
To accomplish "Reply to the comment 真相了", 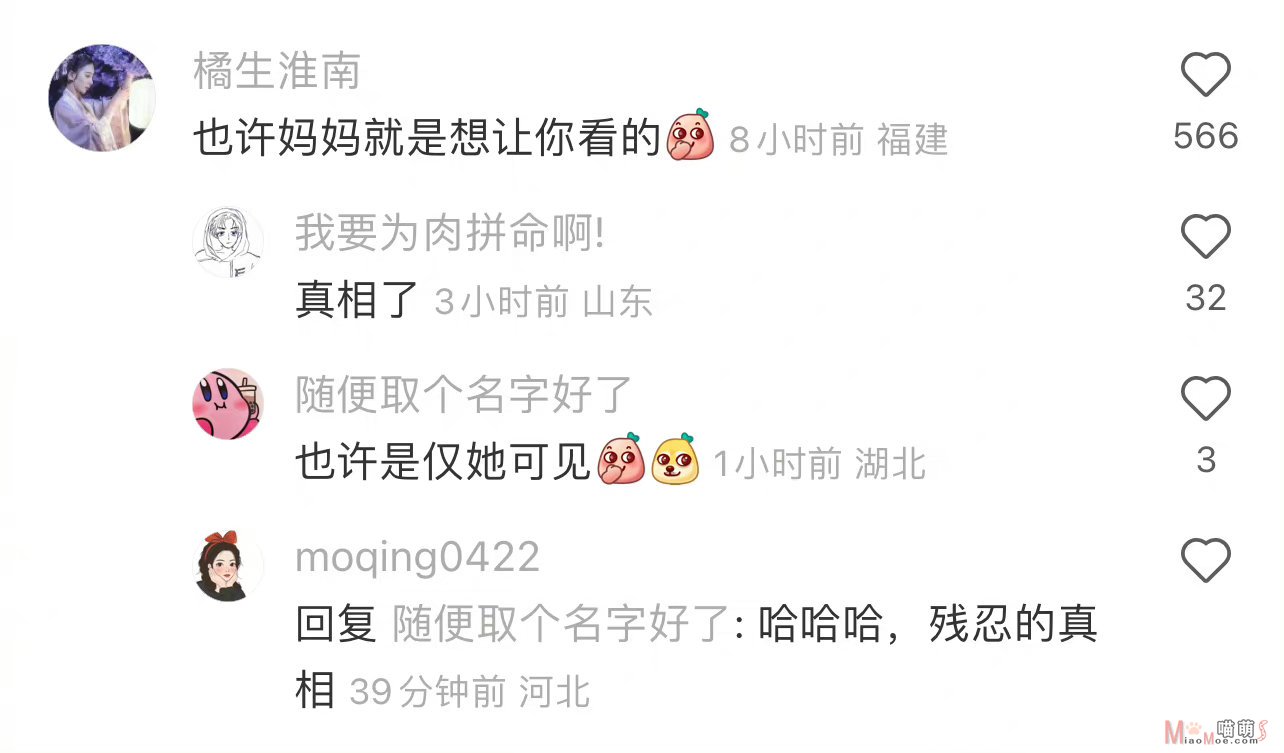I will [356, 301].
